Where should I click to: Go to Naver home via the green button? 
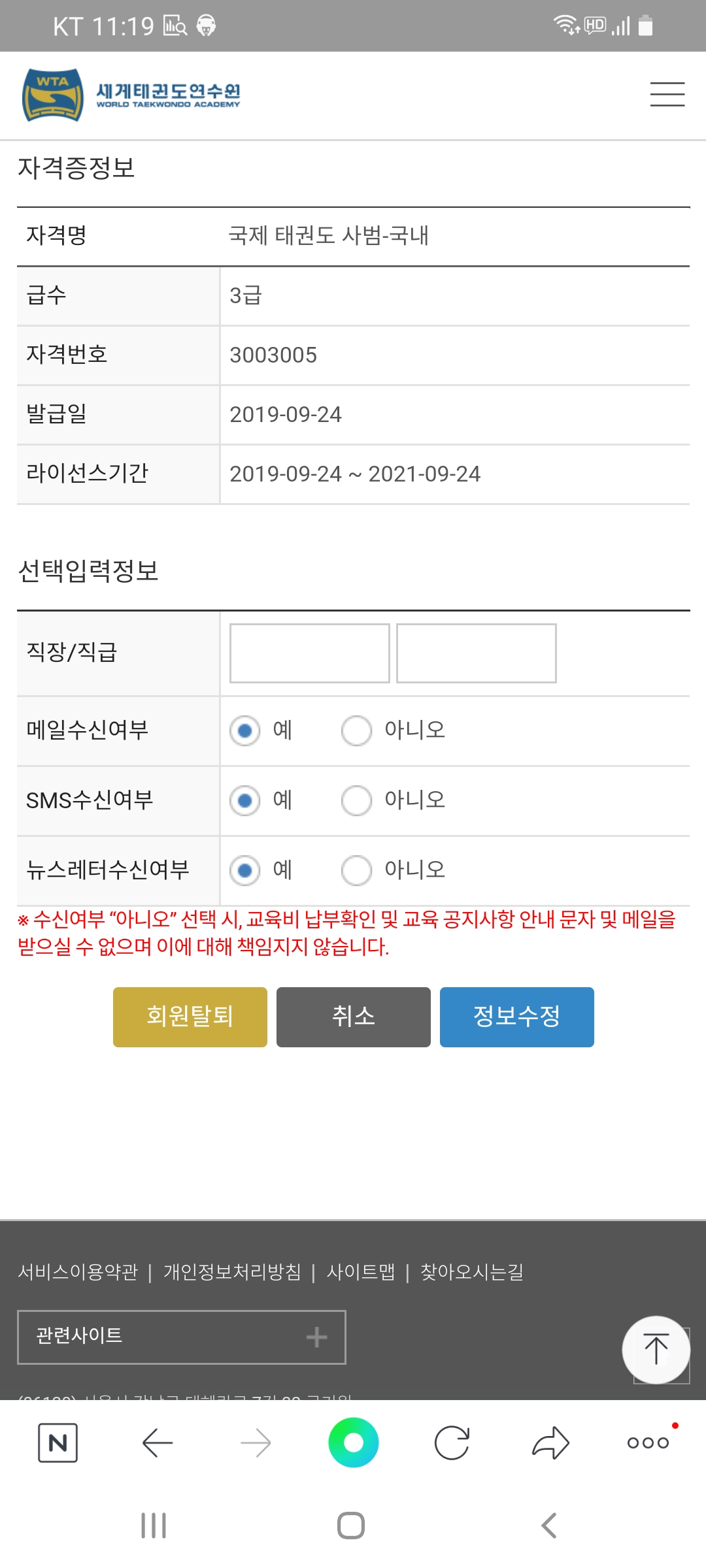point(354,1443)
